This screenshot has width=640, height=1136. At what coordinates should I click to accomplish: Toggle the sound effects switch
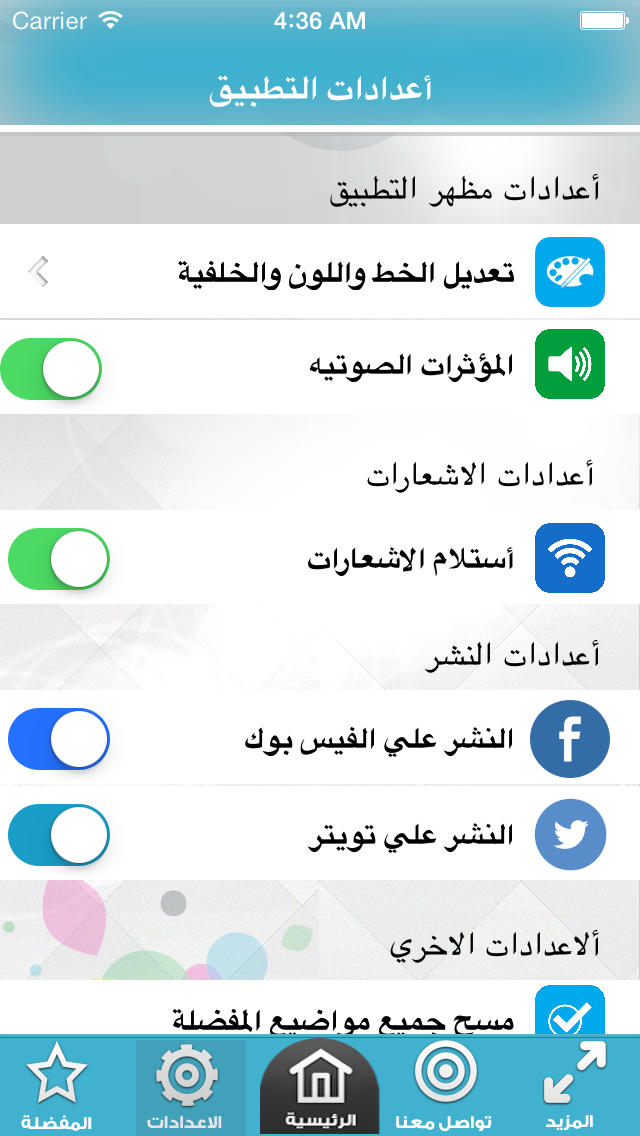(x=51, y=368)
